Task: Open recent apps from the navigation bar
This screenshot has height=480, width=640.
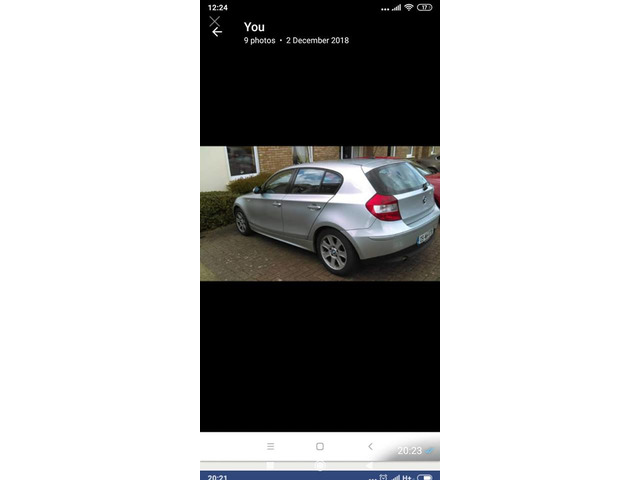Action: click(x=270, y=446)
